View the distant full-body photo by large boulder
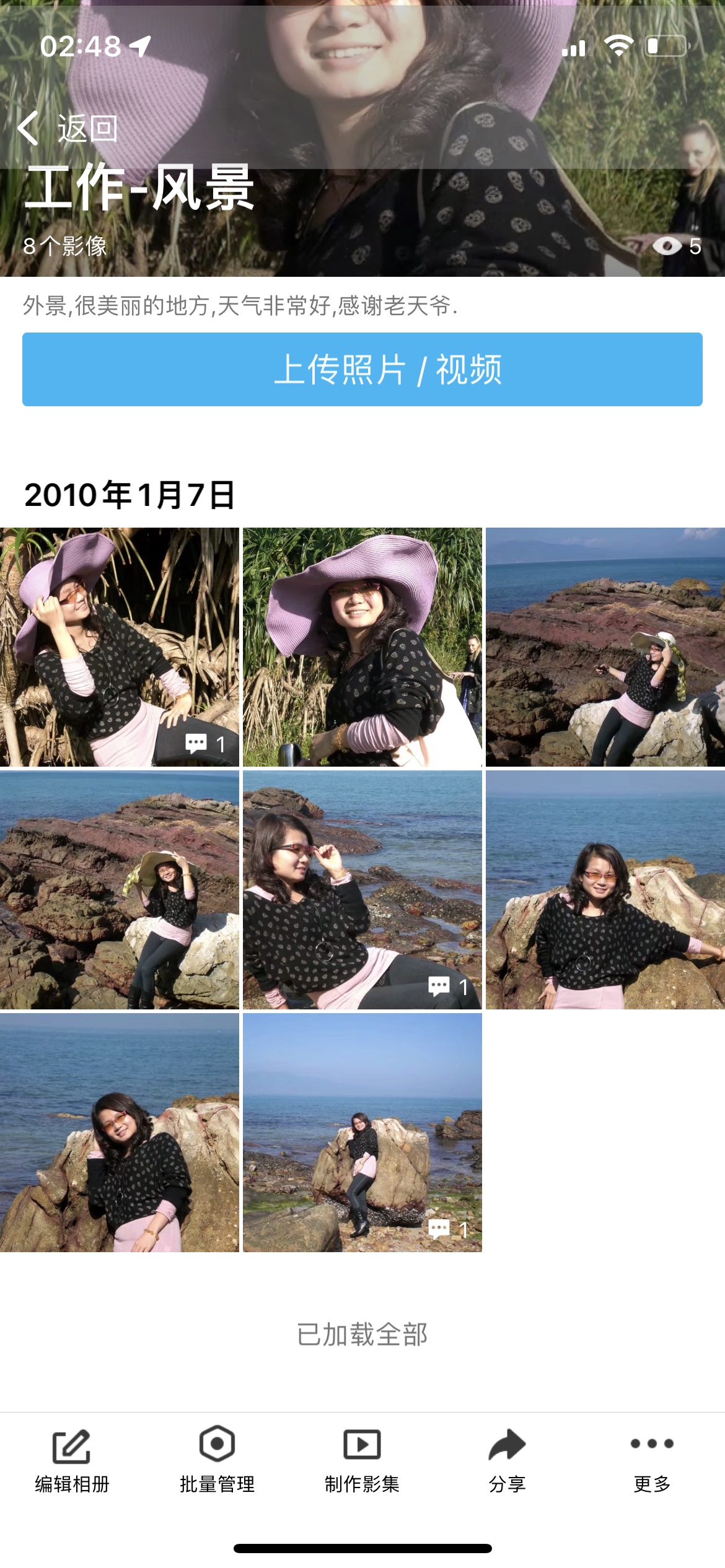725x1568 pixels. [362, 1133]
